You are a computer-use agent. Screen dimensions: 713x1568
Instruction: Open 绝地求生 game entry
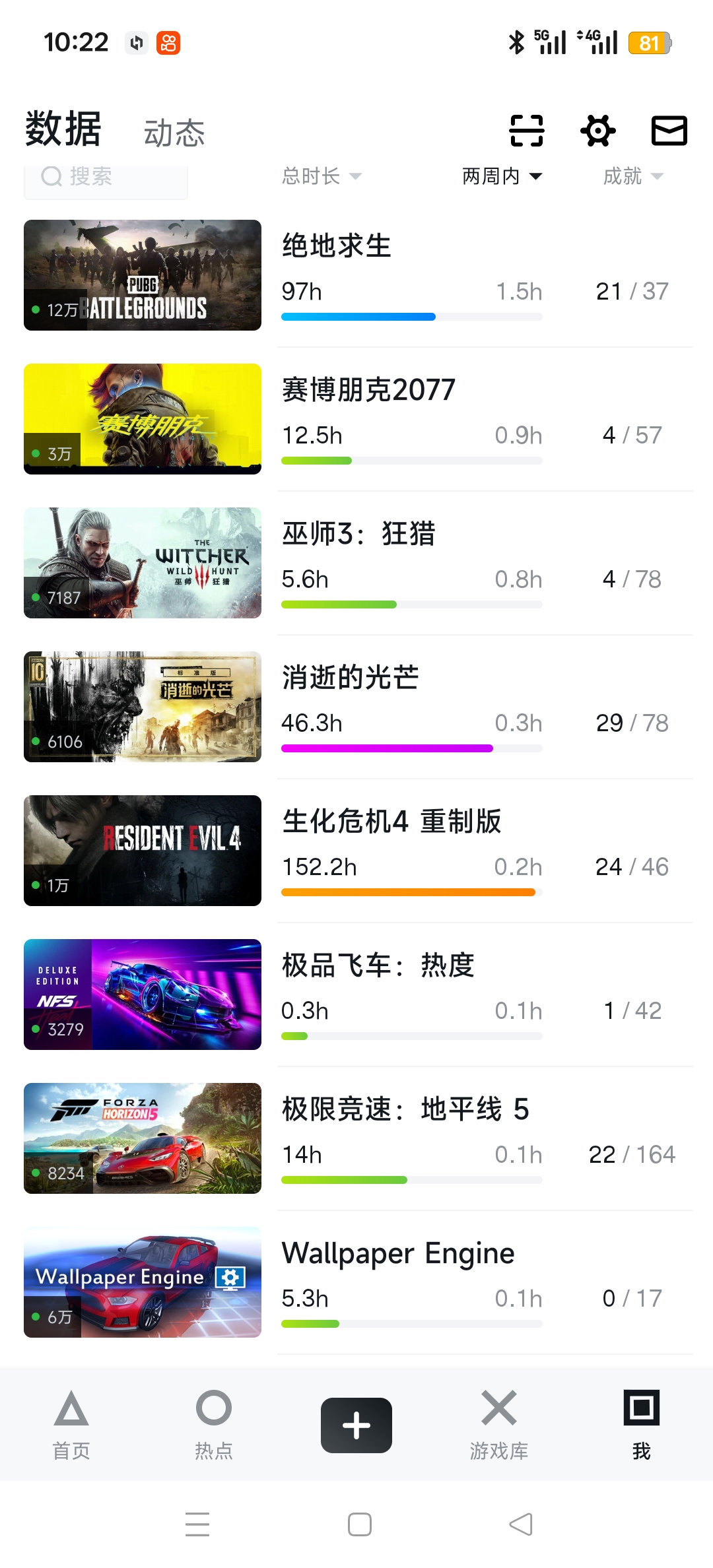[358, 275]
